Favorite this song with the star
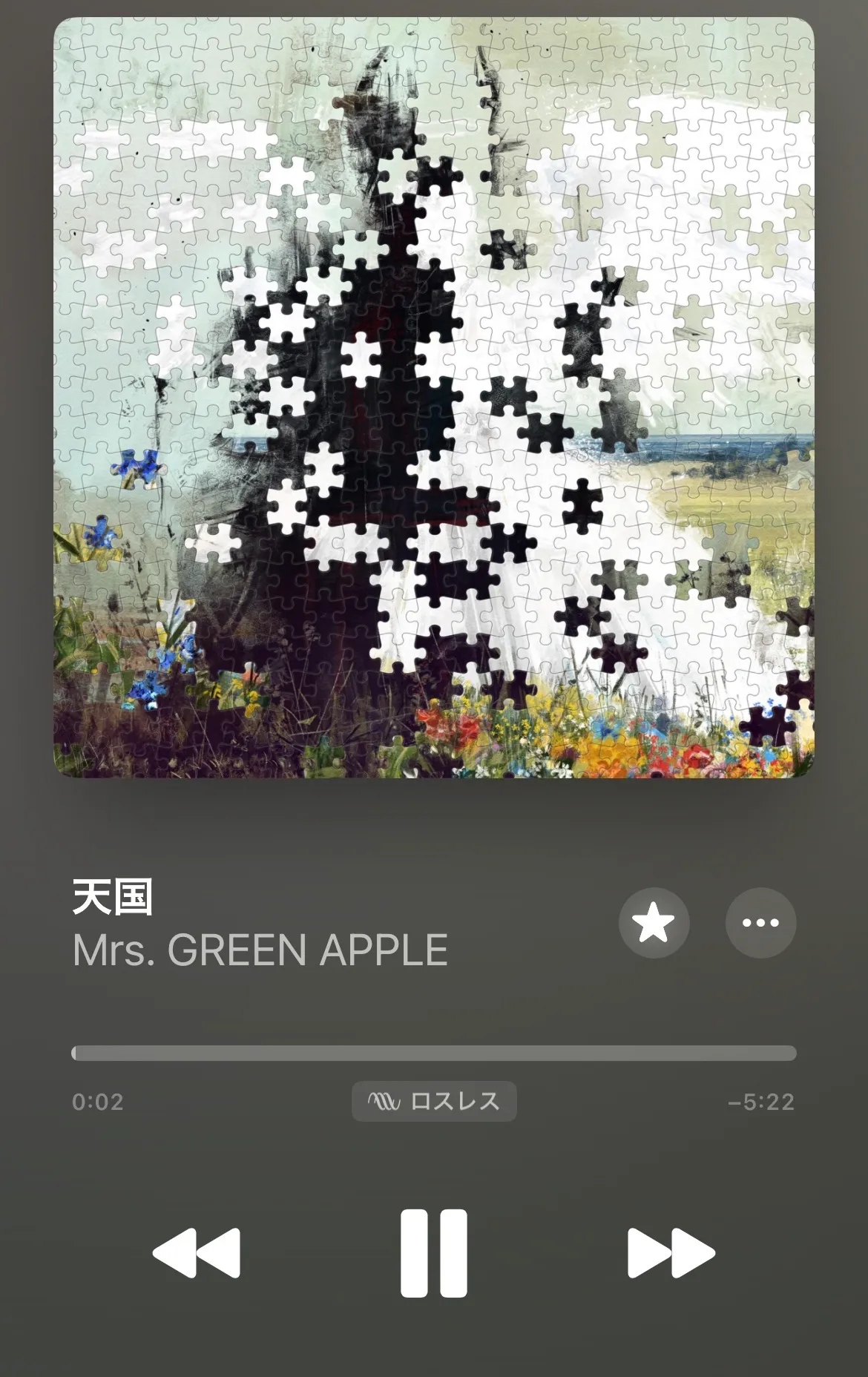 [x=654, y=923]
